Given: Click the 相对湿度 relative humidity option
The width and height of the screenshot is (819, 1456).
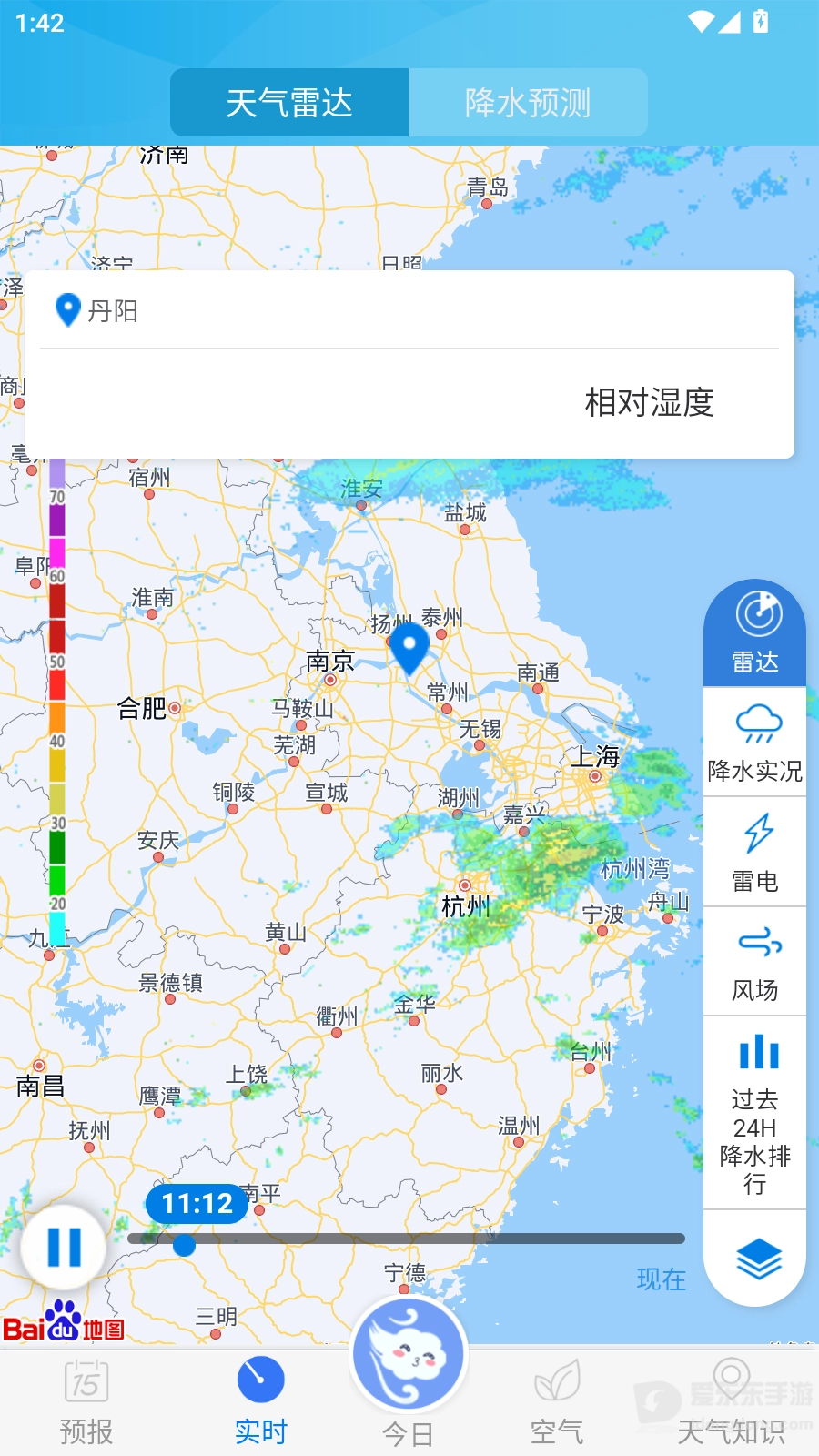Looking at the screenshot, I should coord(649,401).
